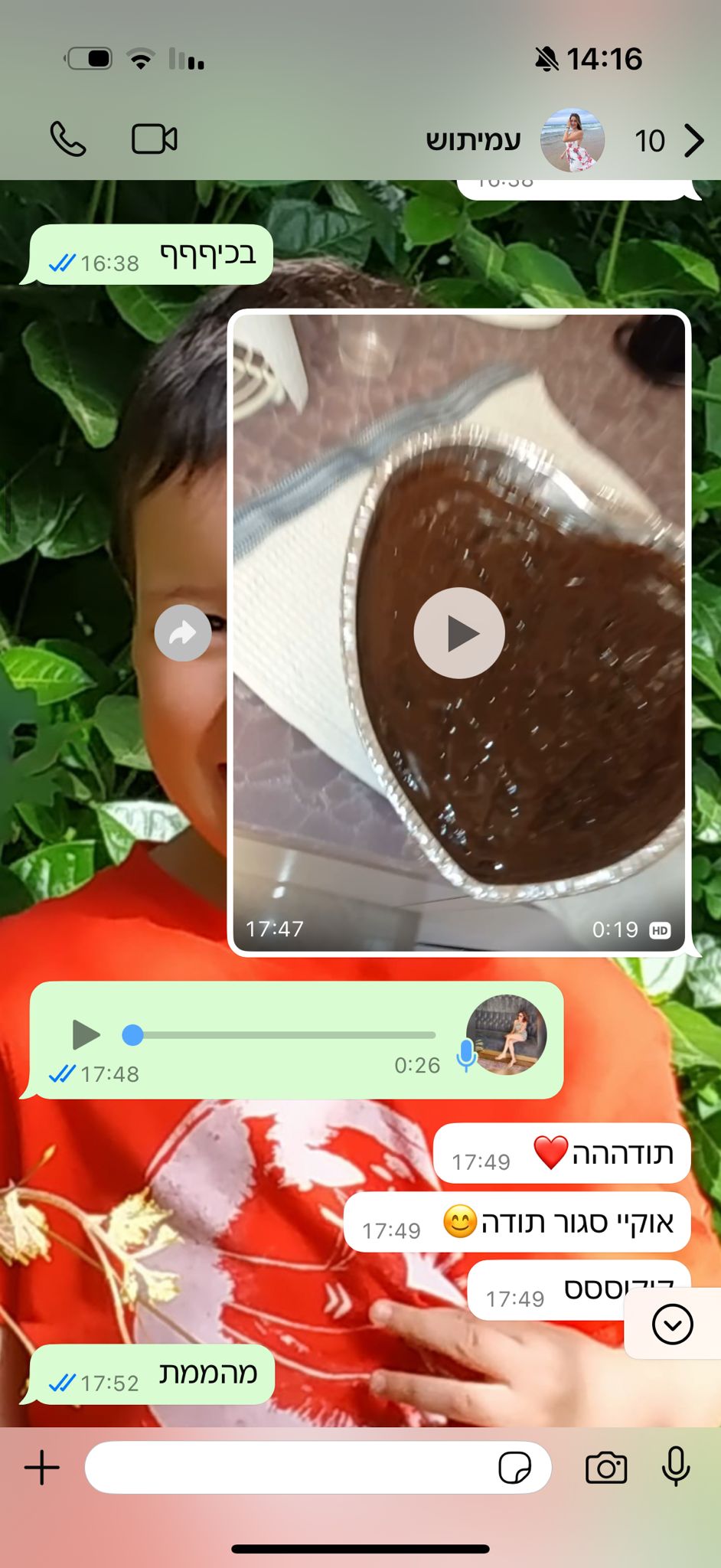Screen dimensions: 721x1568
Task: Start a video call with עמיתוש
Action: 155,139
